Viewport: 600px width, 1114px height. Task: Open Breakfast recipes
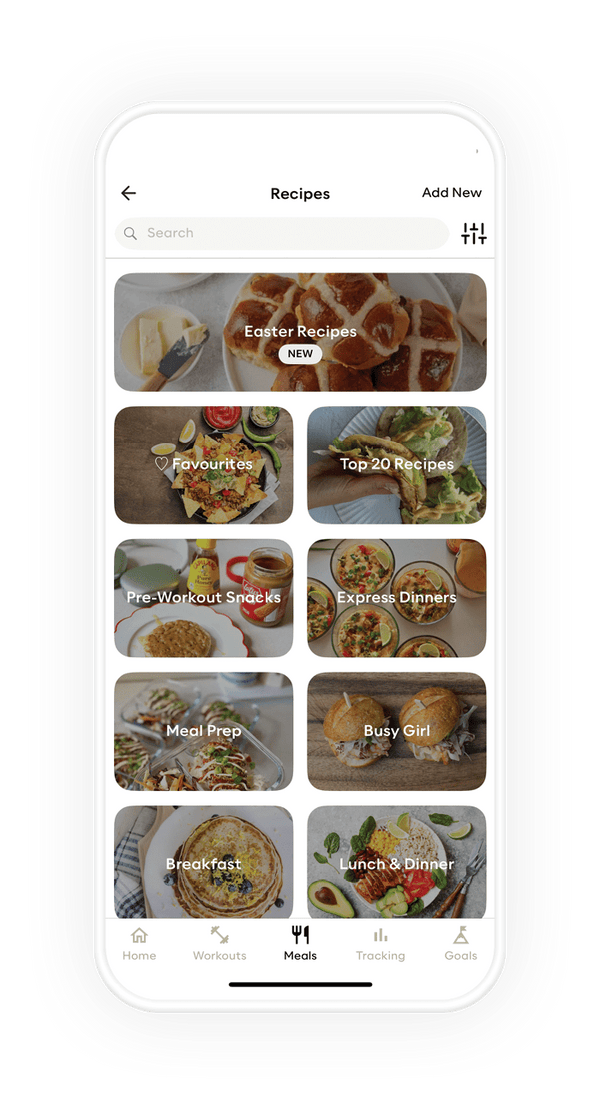click(204, 862)
